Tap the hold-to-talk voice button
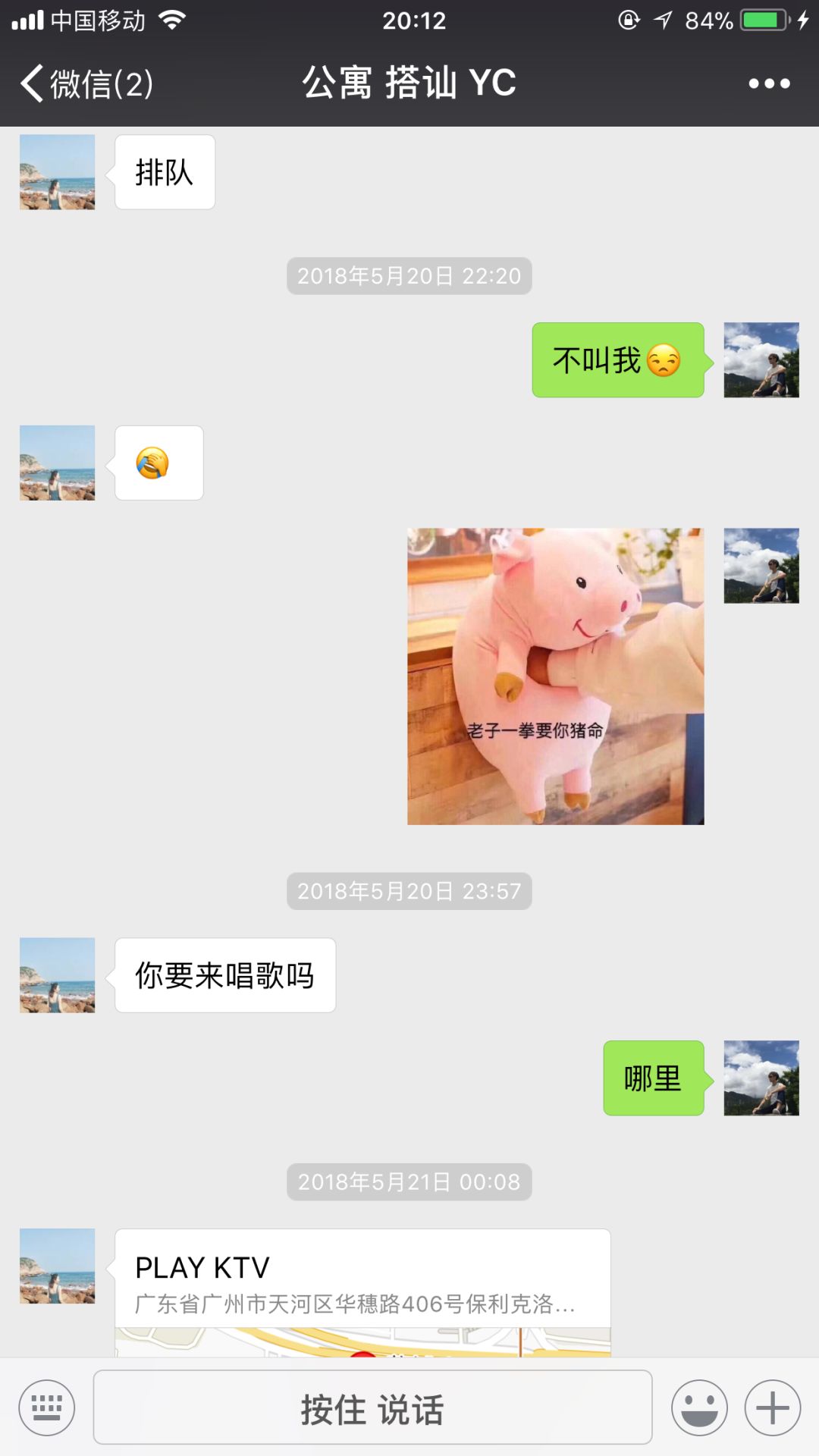 (372, 1408)
